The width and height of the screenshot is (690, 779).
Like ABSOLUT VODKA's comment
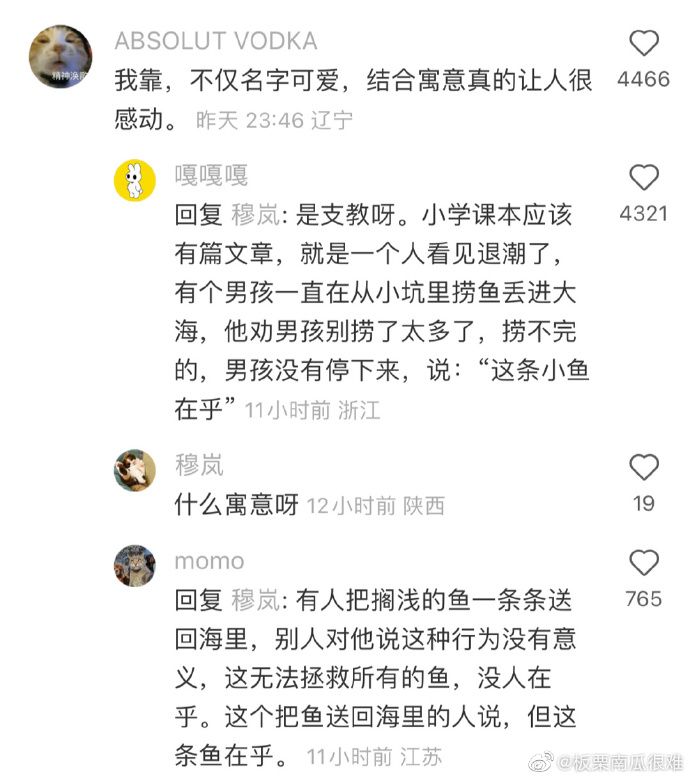644,43
